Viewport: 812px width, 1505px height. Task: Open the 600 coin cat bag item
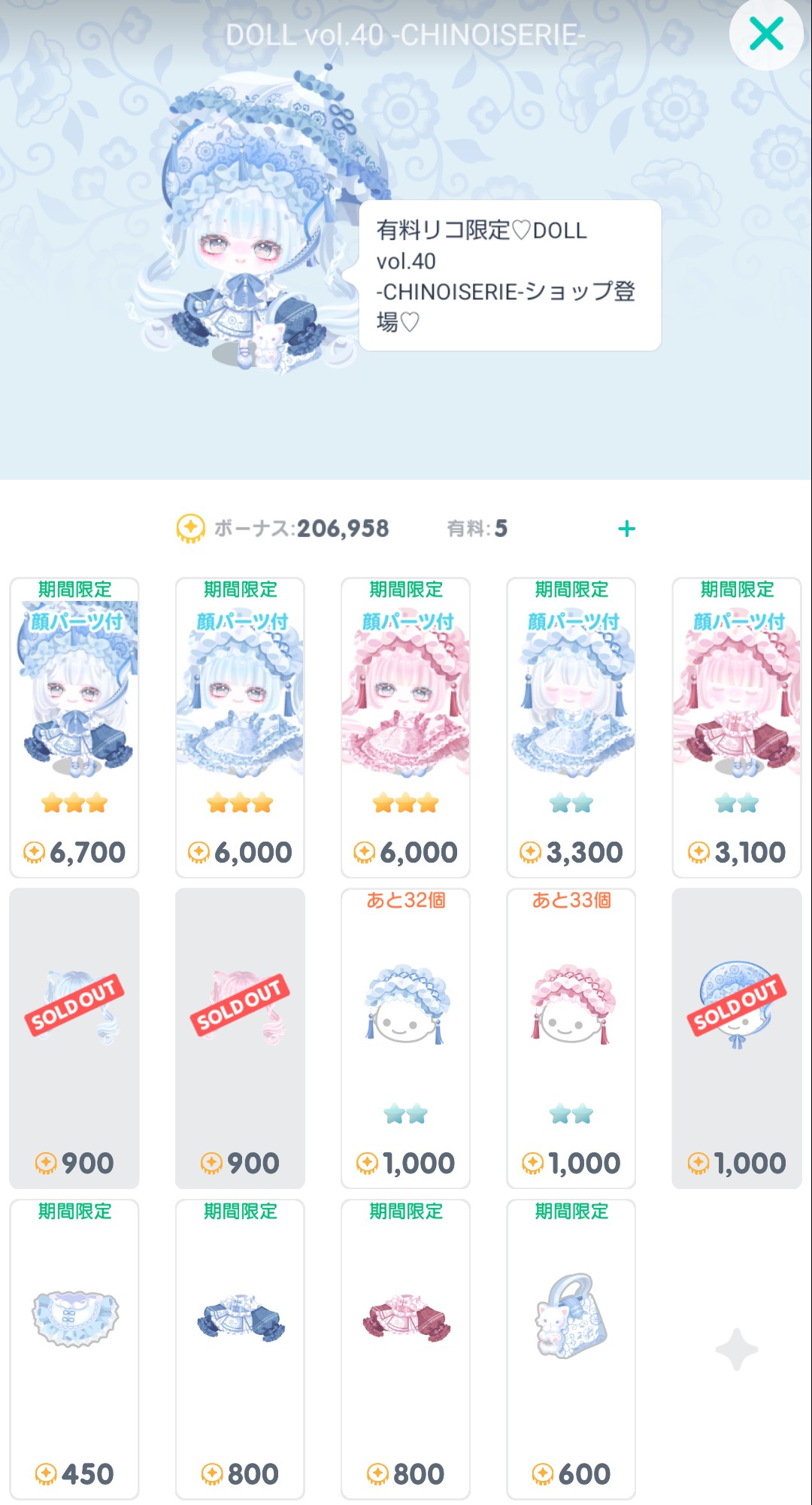coord(571,1349)
